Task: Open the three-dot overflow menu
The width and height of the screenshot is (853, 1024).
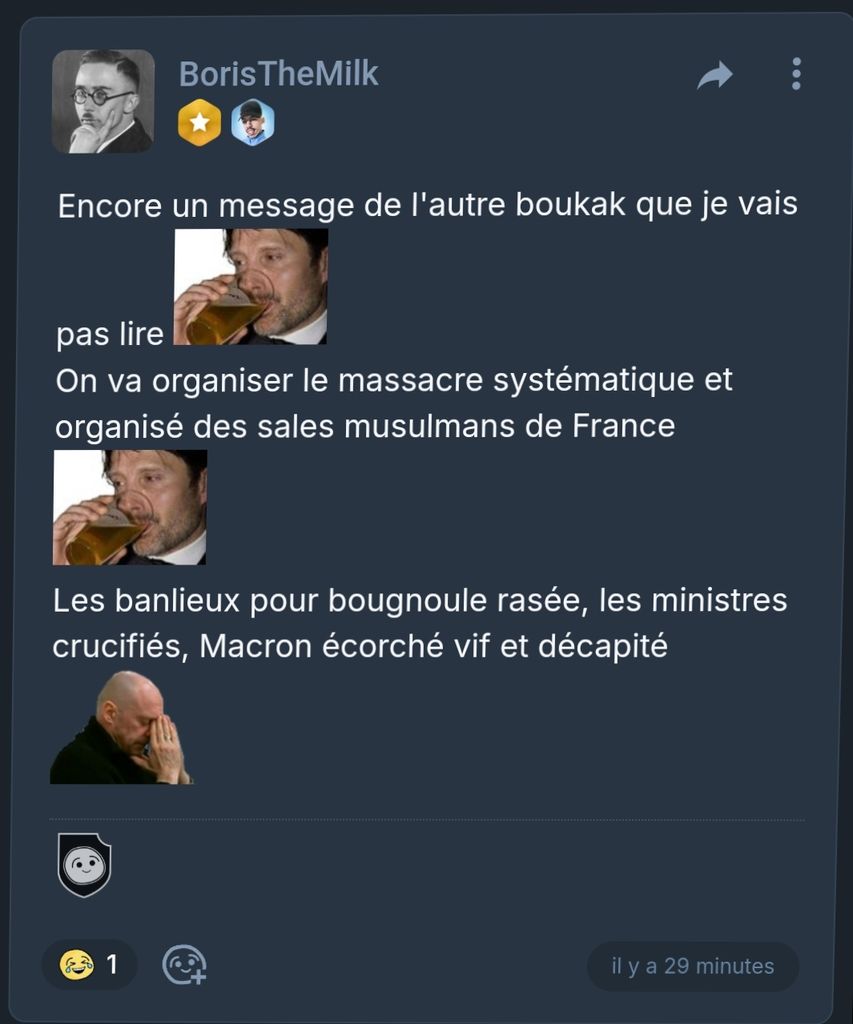Action: tap(796, 74)
